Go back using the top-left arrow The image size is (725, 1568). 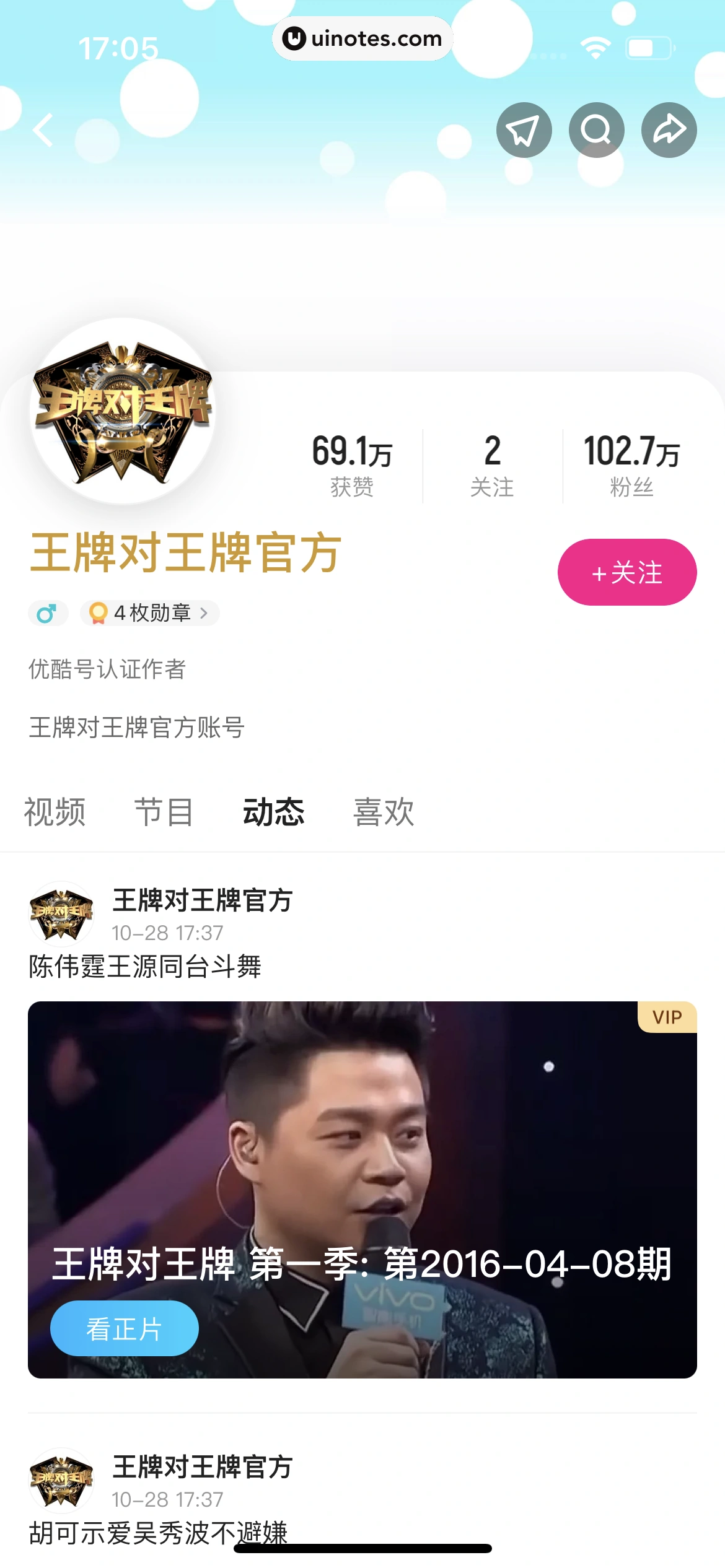(43, 130)
